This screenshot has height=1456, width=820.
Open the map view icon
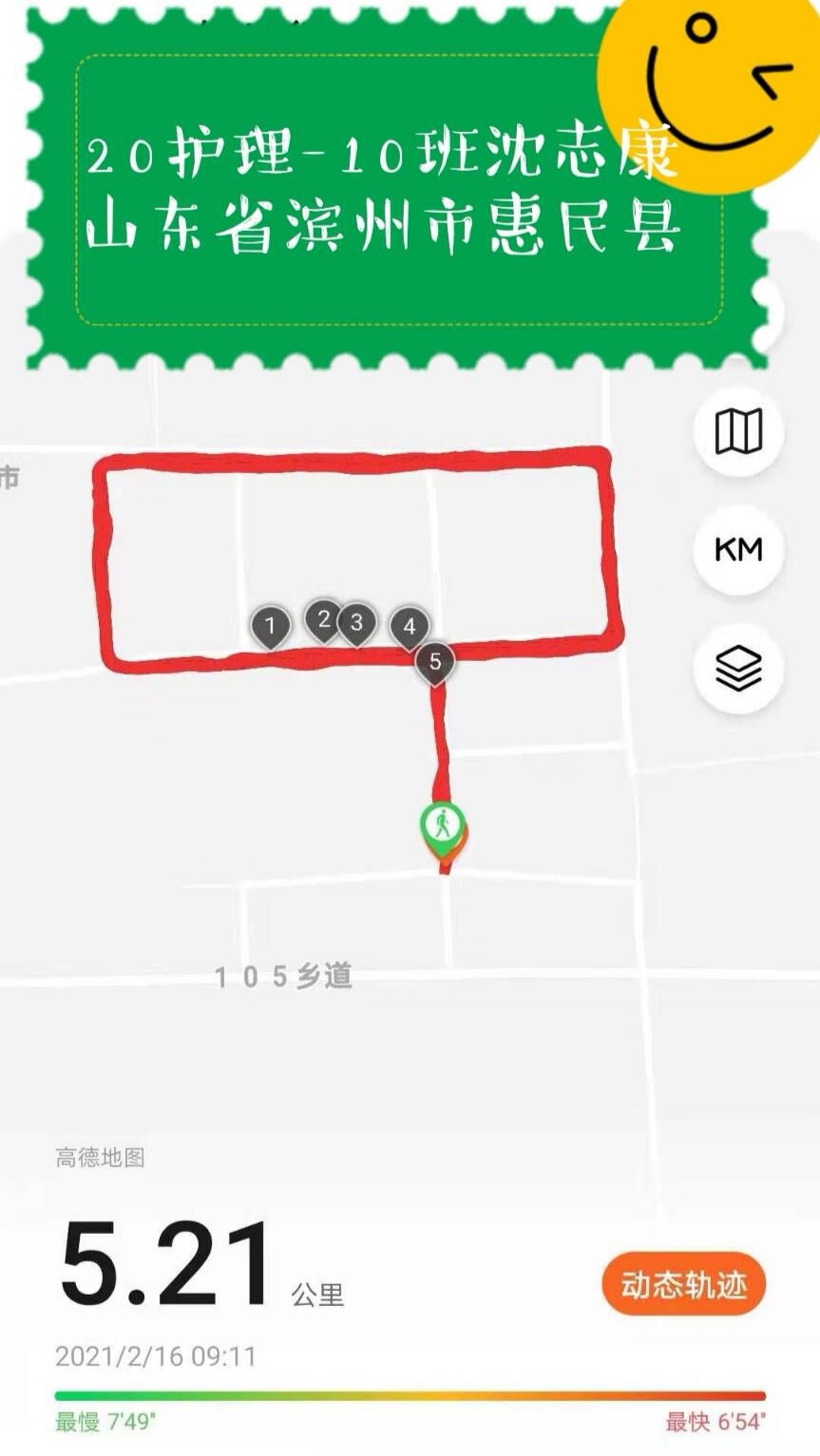(x=738, y=432)
